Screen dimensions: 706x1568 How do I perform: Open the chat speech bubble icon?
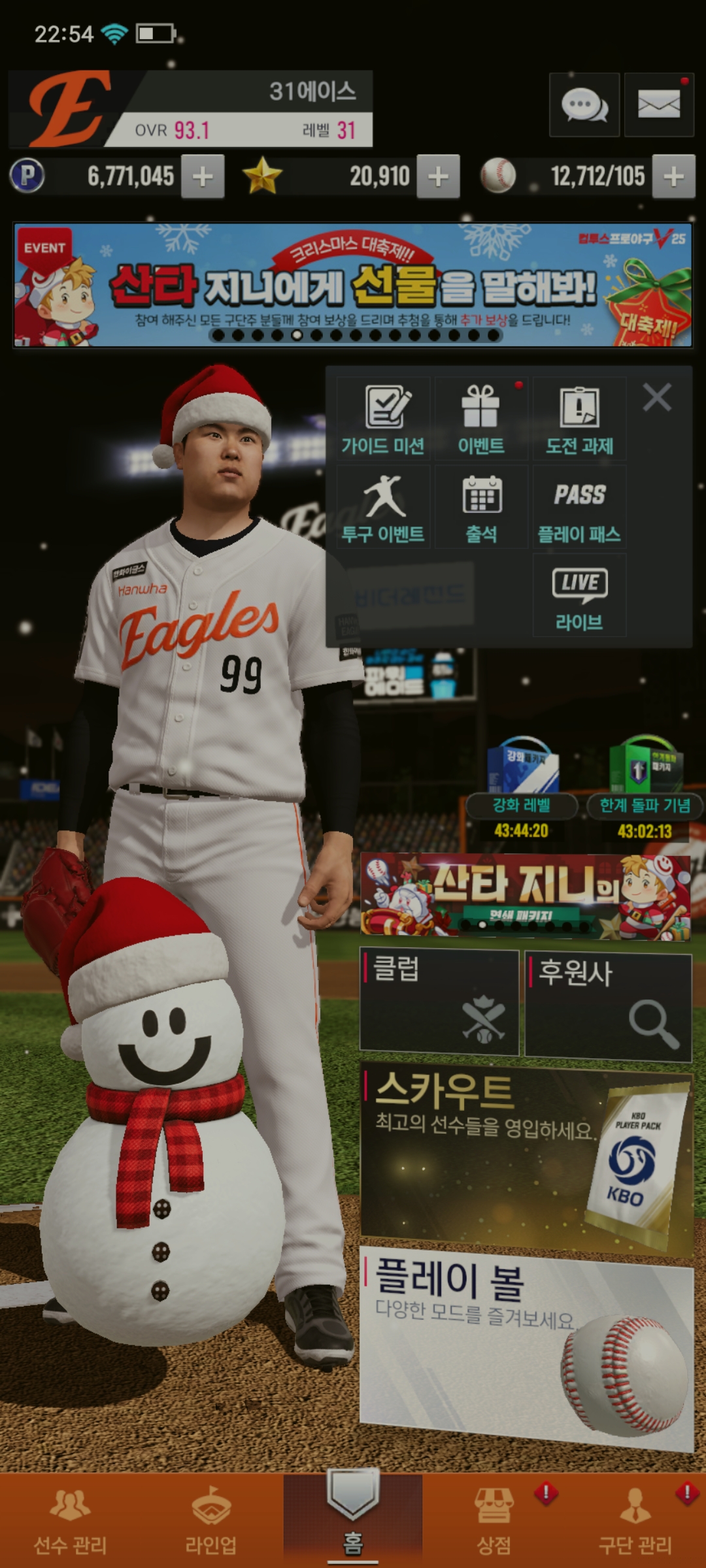point(584,105)
